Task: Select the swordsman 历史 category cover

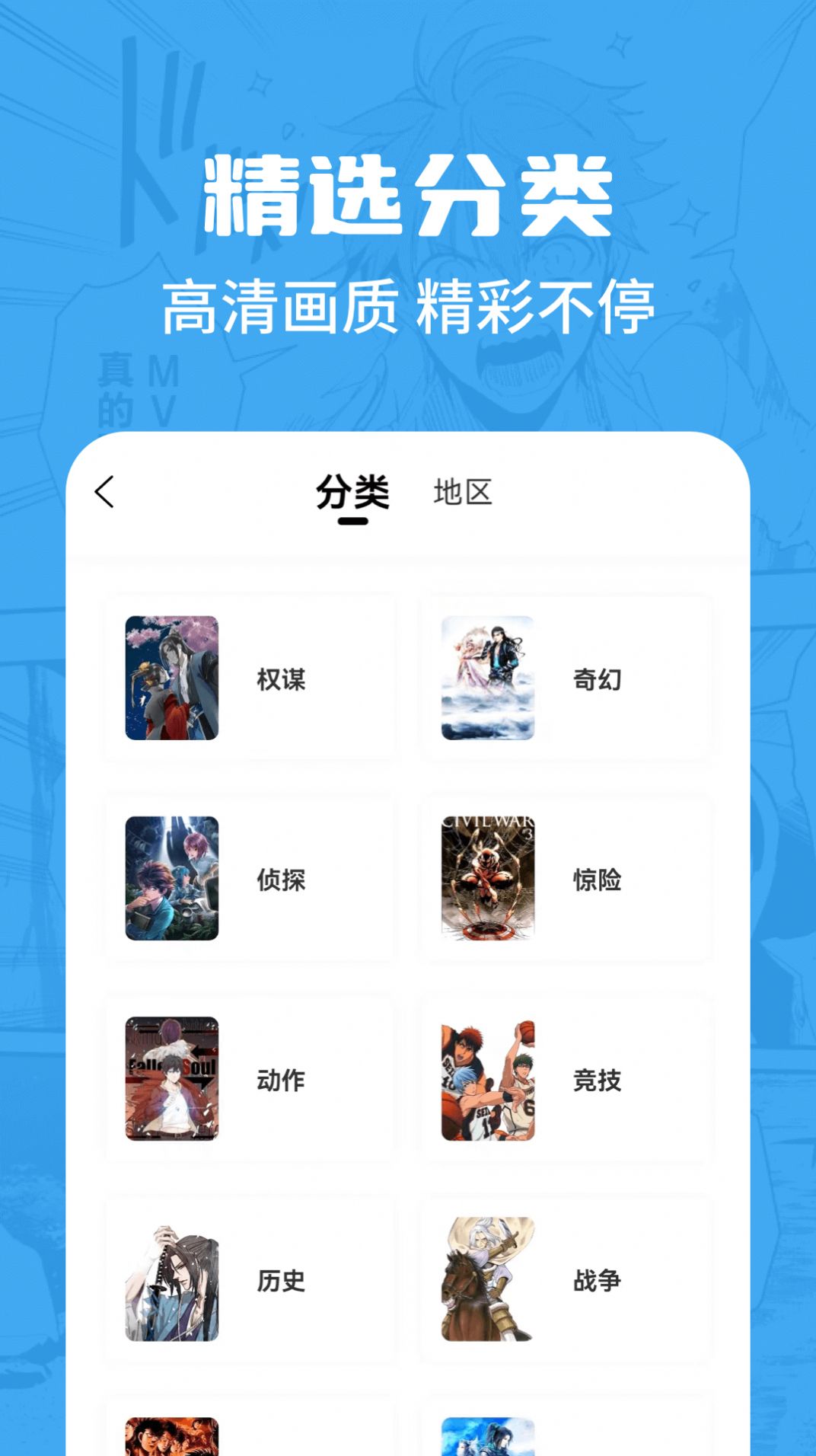Action: 171,1279
